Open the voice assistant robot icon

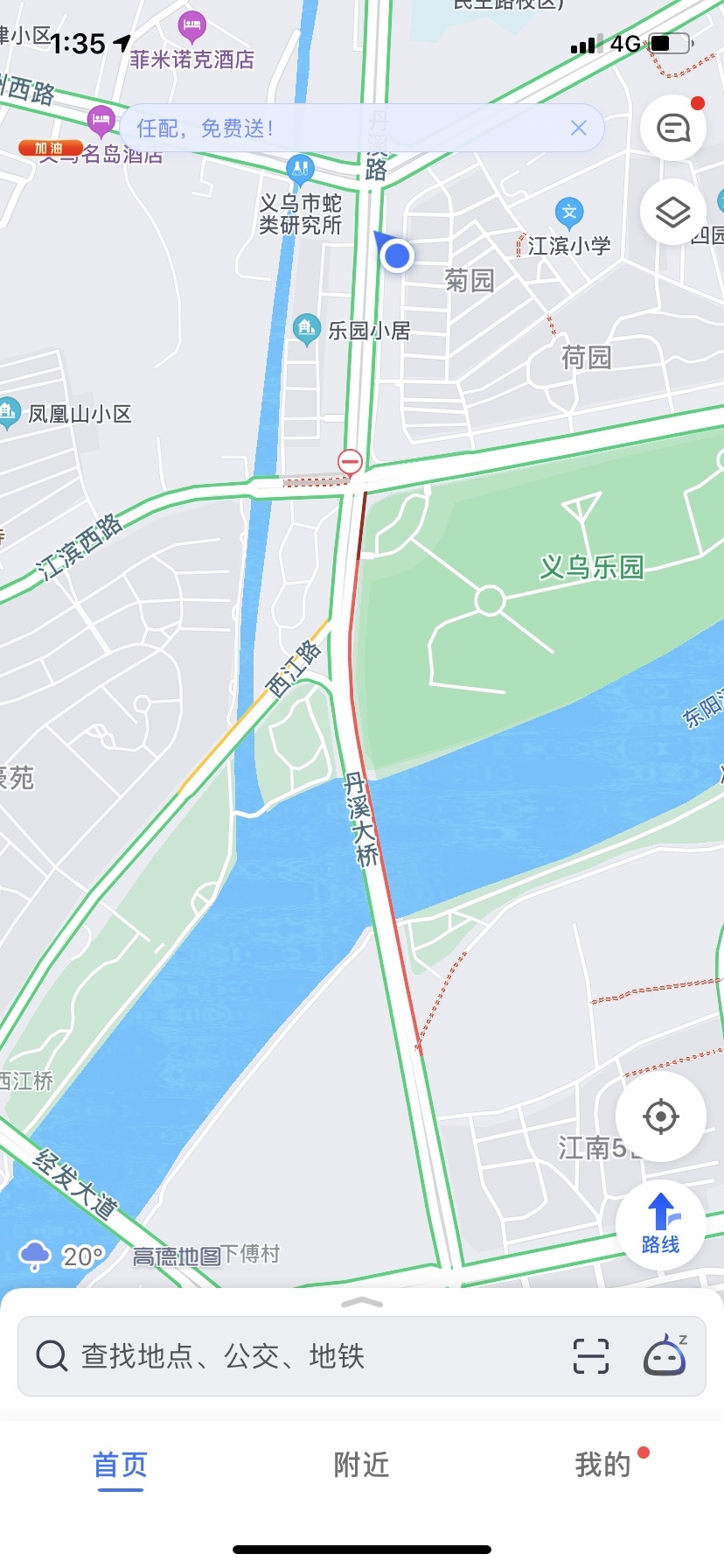[665, 1356]
